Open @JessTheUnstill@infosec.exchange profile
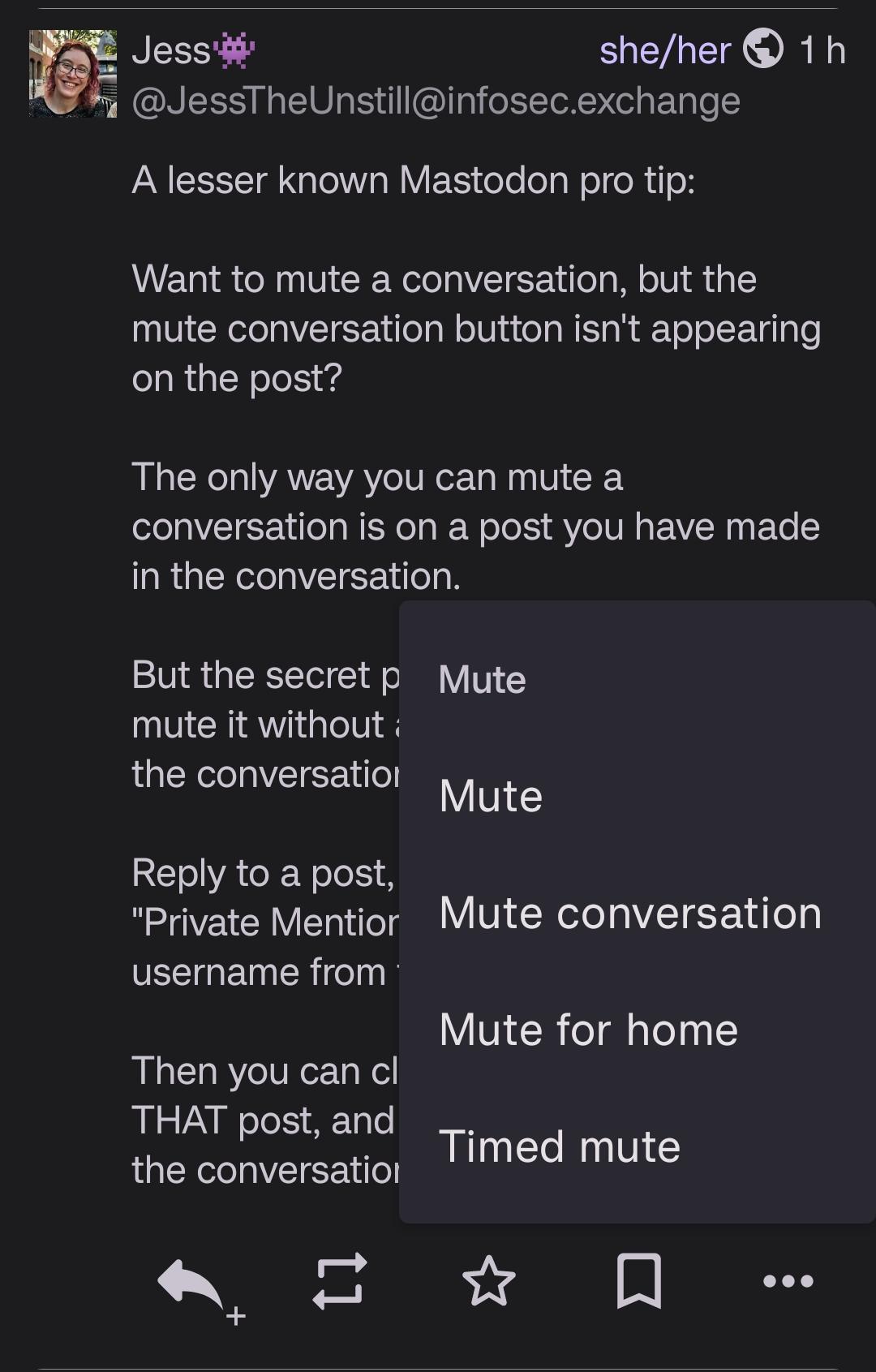This screenshot has height=1372, width=876. 436,101
